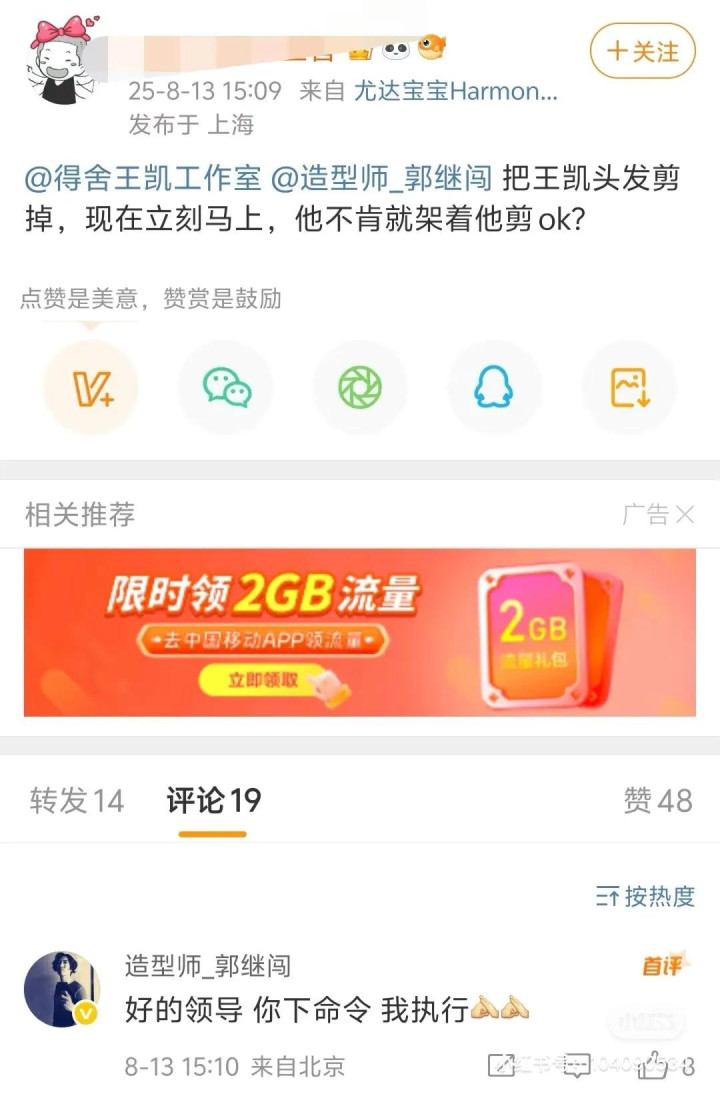Open commenter 造型师_郭继闯's avatar

coord(62,989)
